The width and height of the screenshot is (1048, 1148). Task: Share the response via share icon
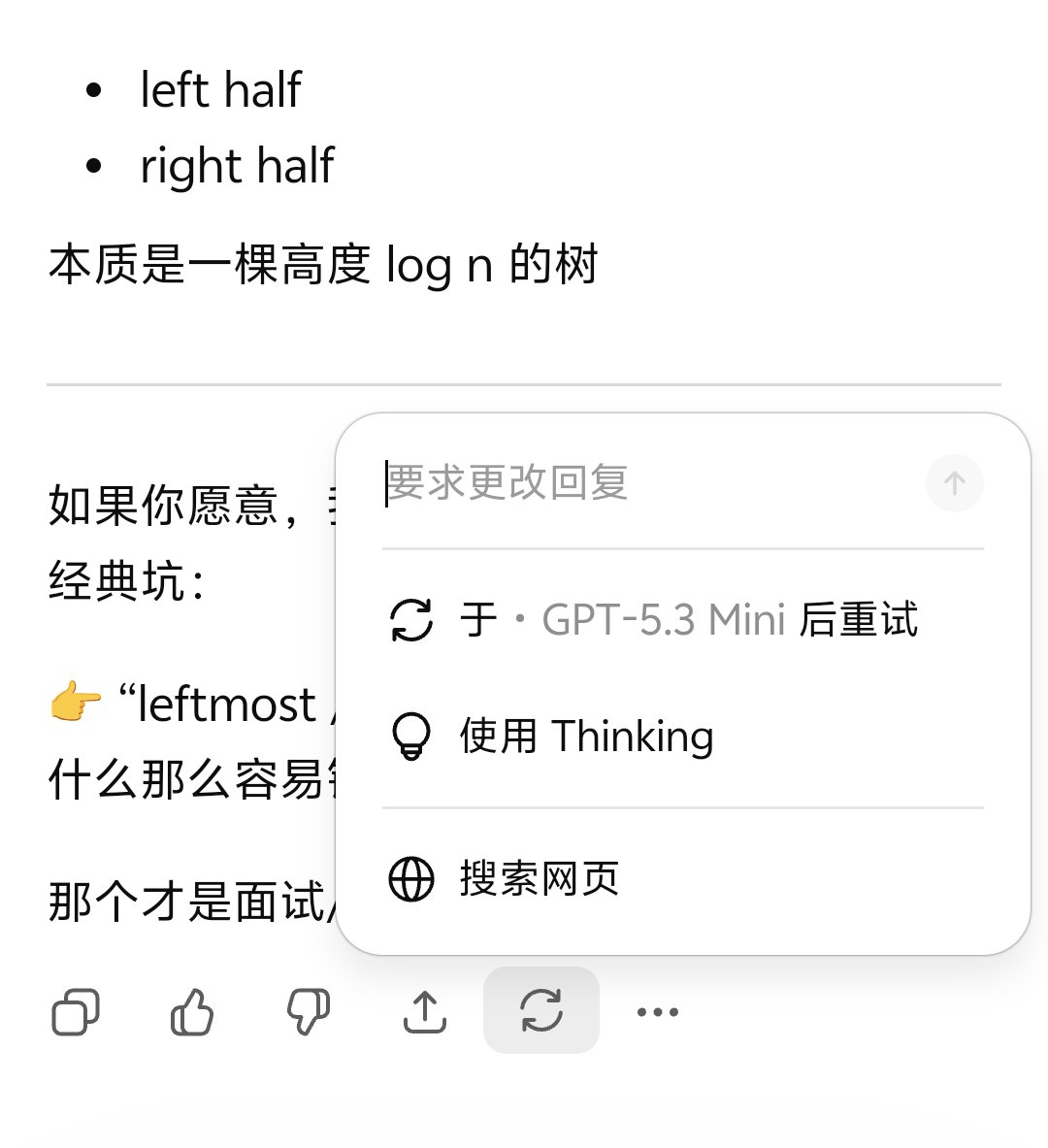[425, 1012]
